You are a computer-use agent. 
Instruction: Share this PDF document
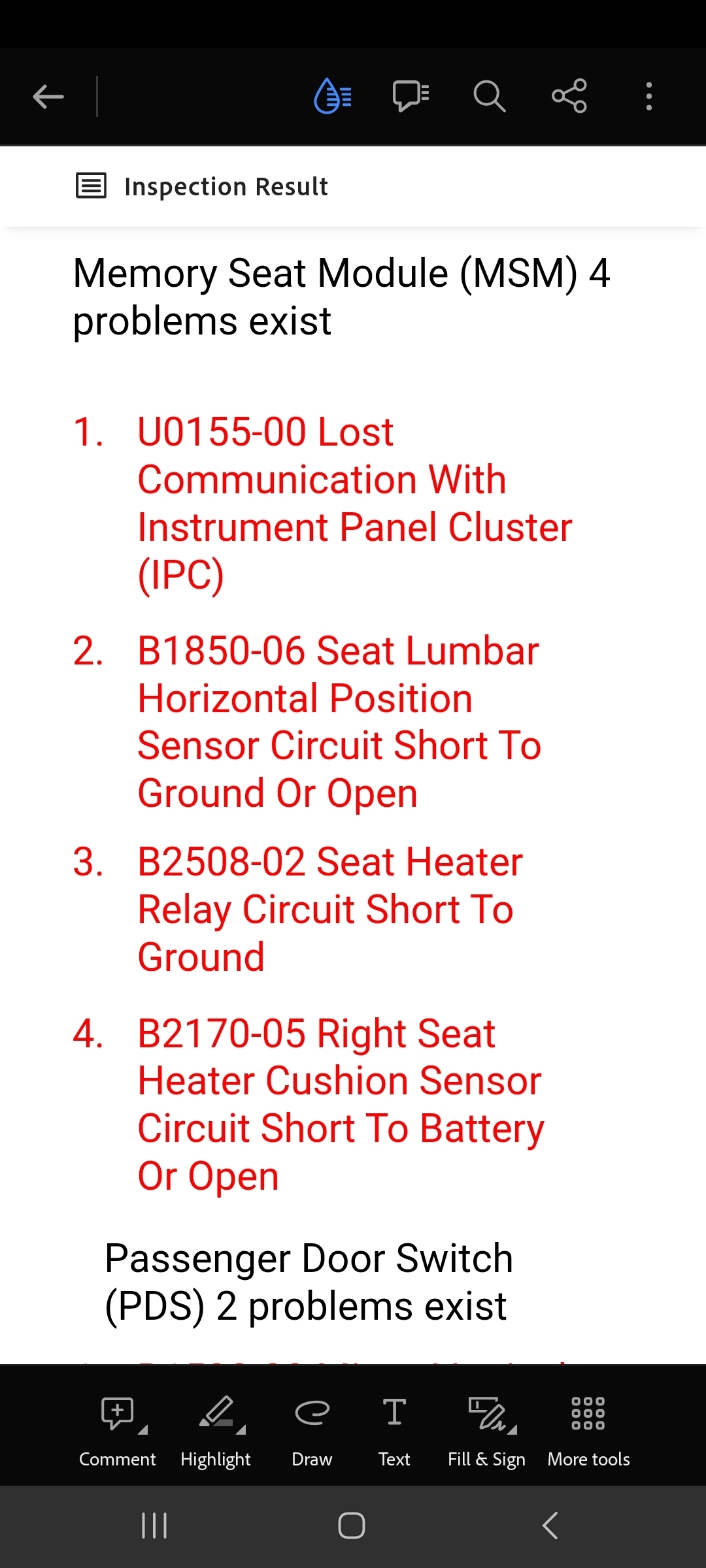click(569, 96)
